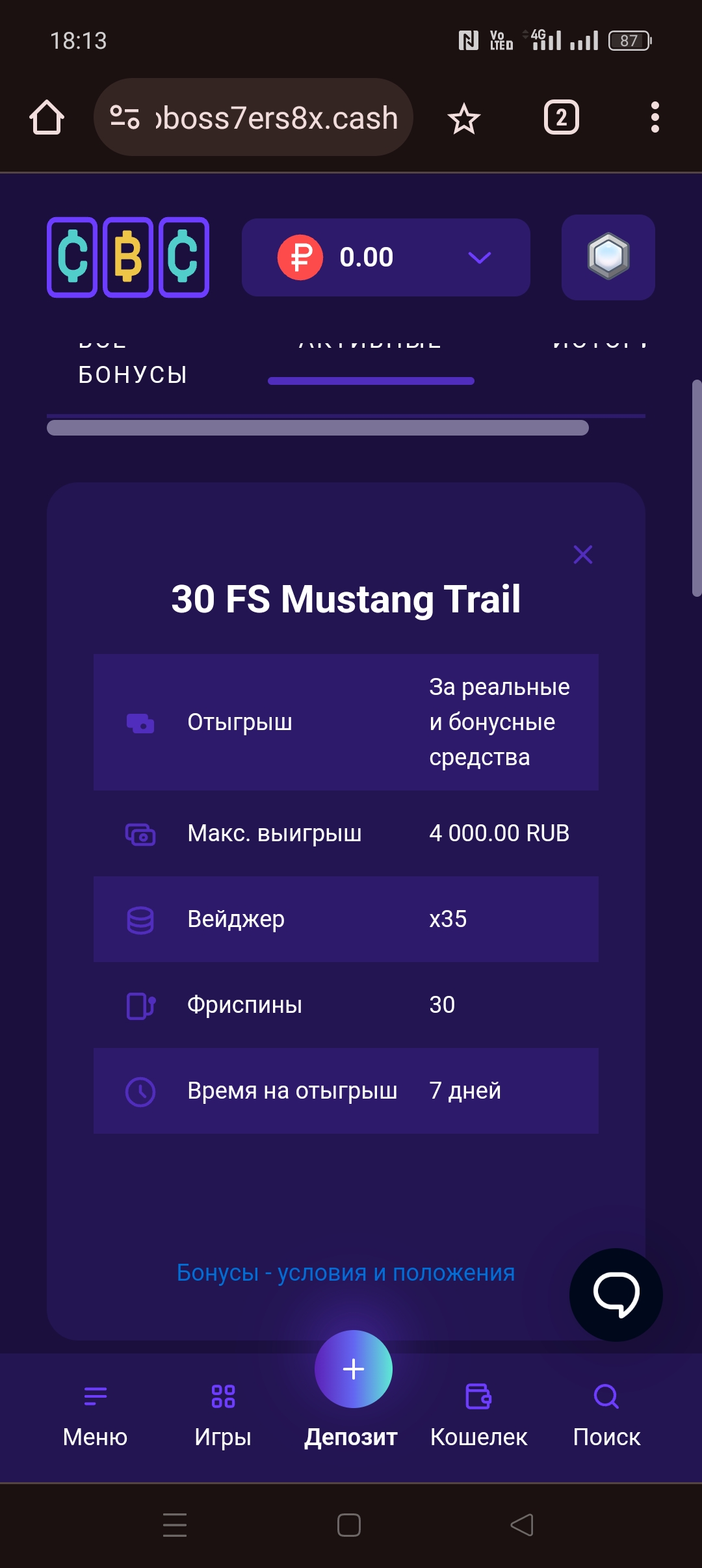702x1568 pixels.
Task: Open the Бонусы - условия и положения link
Action: (345, 1273)
